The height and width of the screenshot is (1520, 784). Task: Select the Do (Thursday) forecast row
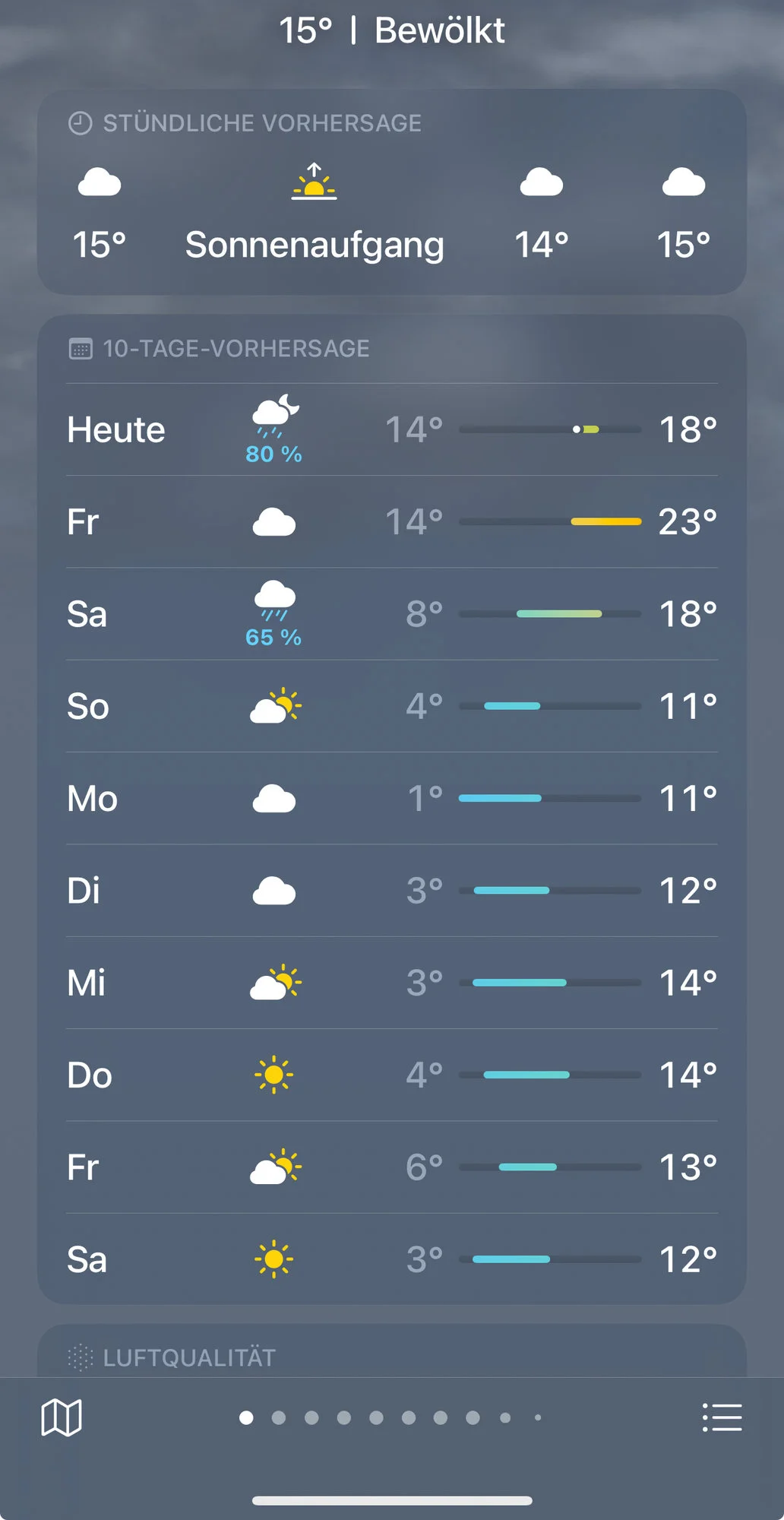click(392, 1075)
